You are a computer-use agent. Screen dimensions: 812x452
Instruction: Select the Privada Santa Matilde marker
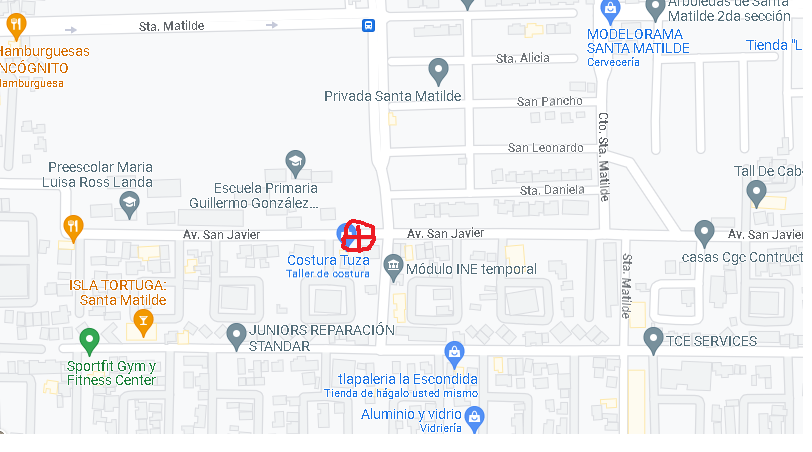coord(438,70)
